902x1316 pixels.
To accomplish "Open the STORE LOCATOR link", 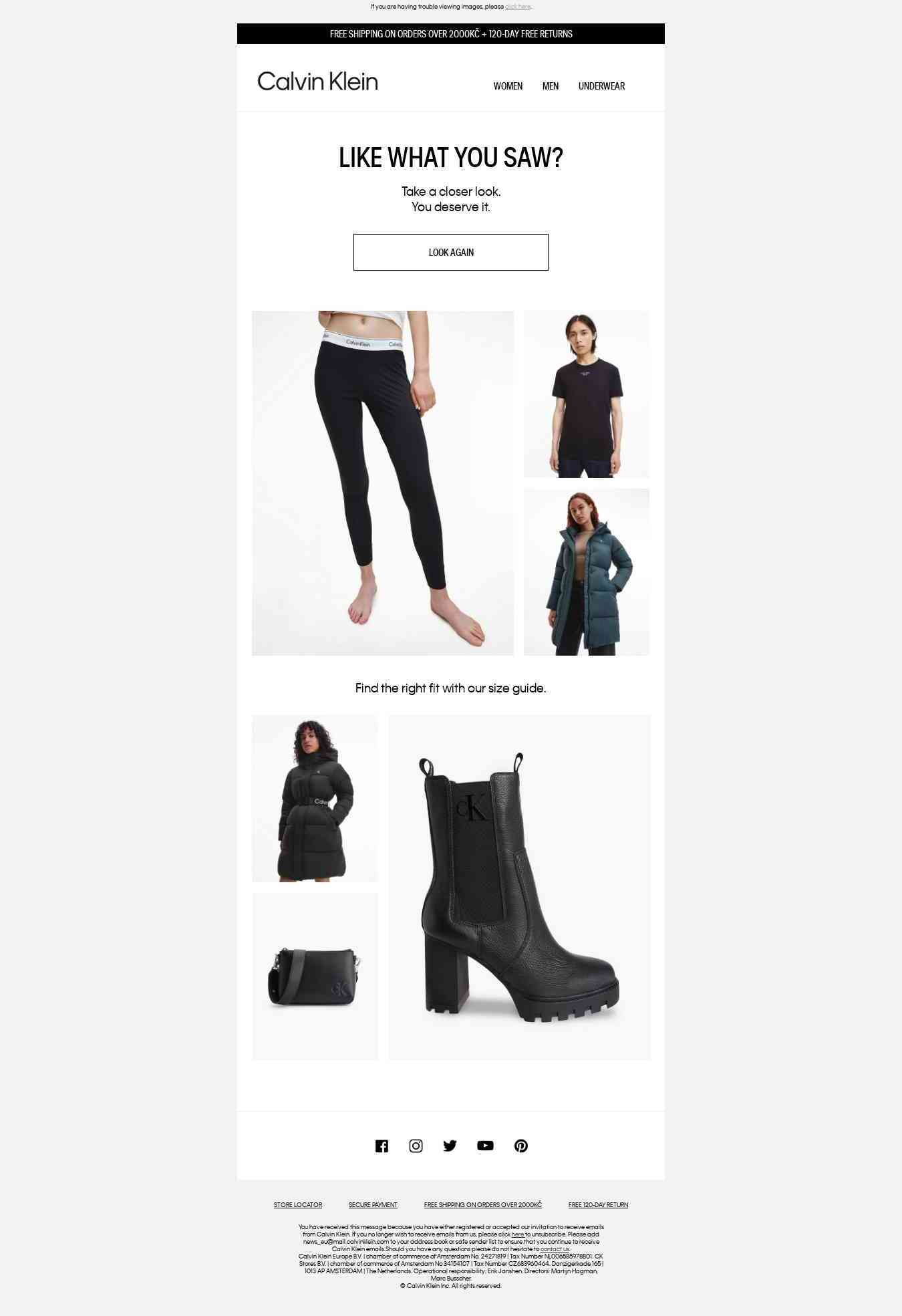I will [x=297, y=1204].
